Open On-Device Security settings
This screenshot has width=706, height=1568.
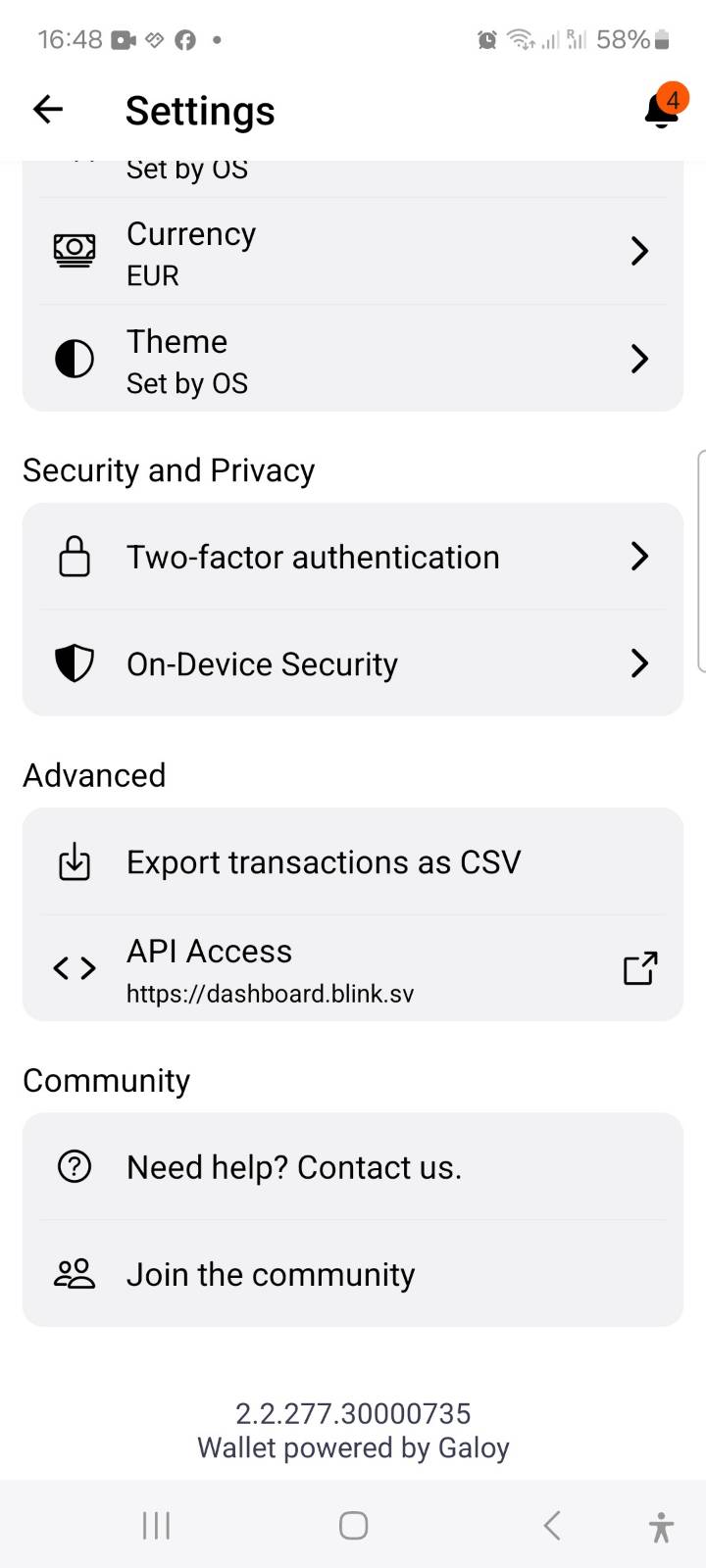click(x=353, y=663)
